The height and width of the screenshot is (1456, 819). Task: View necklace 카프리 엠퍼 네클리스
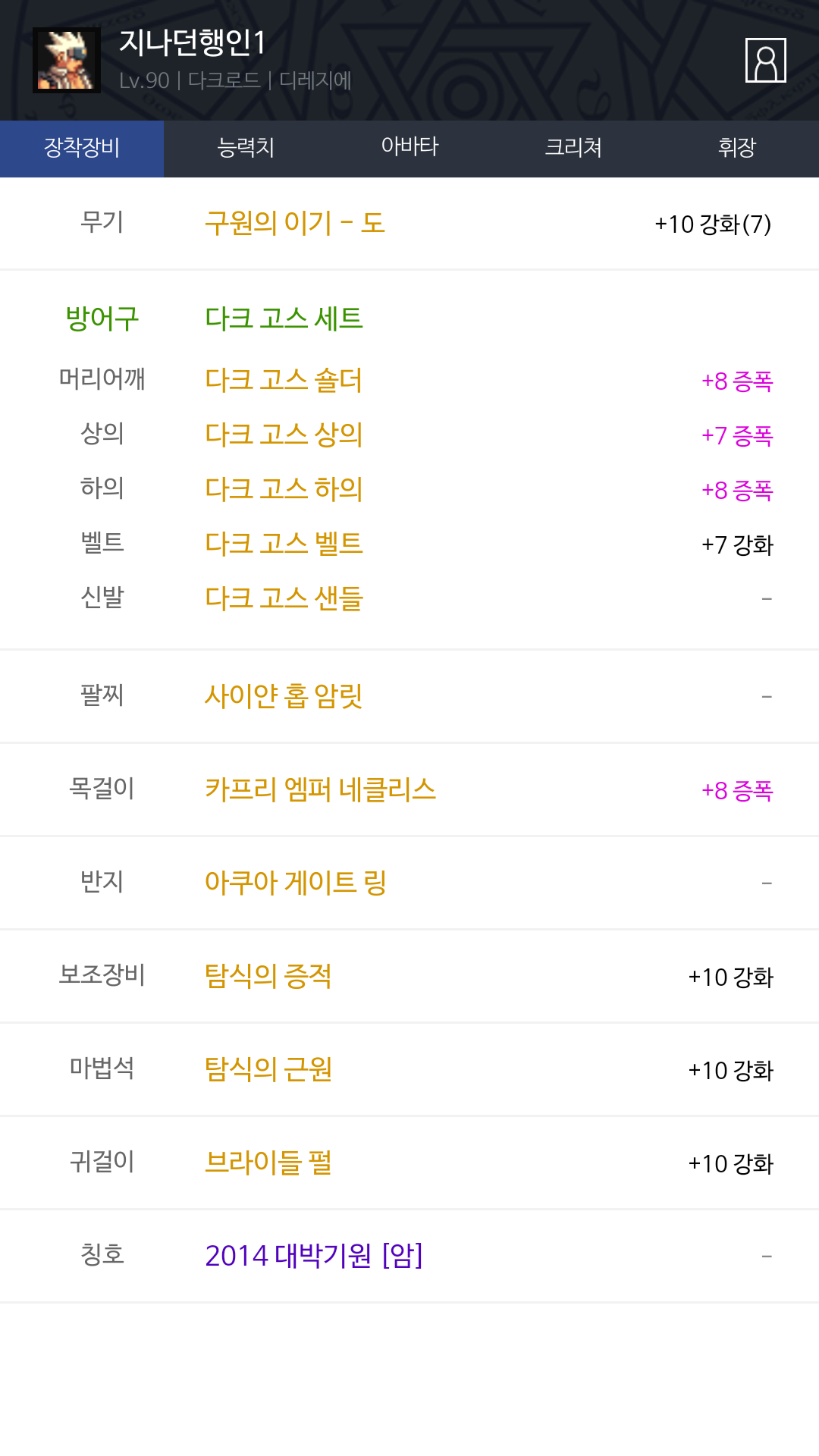point(320,789)
